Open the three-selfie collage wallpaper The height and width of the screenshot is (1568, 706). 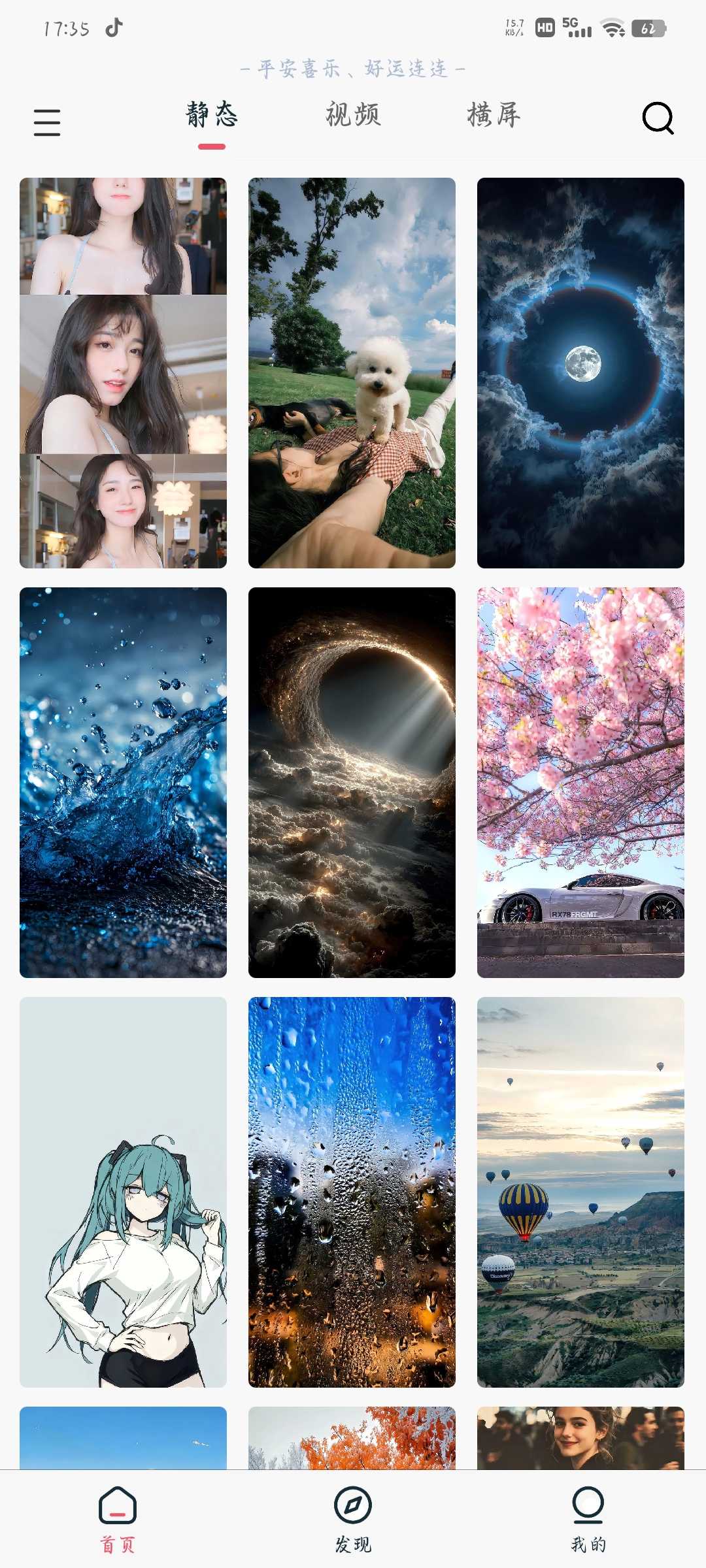[123, 372]
